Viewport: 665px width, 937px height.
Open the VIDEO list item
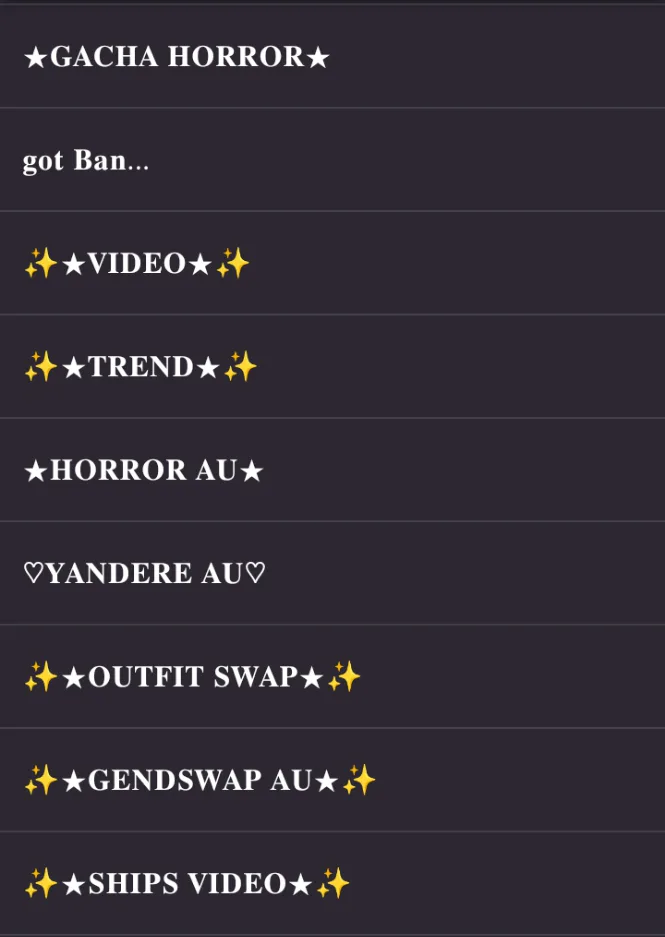pos(137,264)
